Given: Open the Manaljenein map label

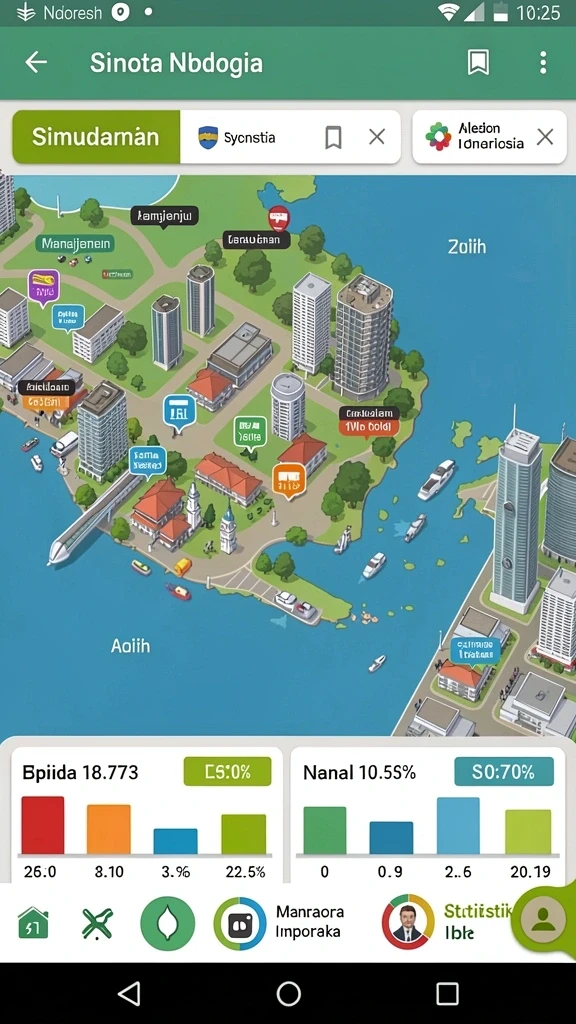Looking at the screenshot, I should coord(77,244).
